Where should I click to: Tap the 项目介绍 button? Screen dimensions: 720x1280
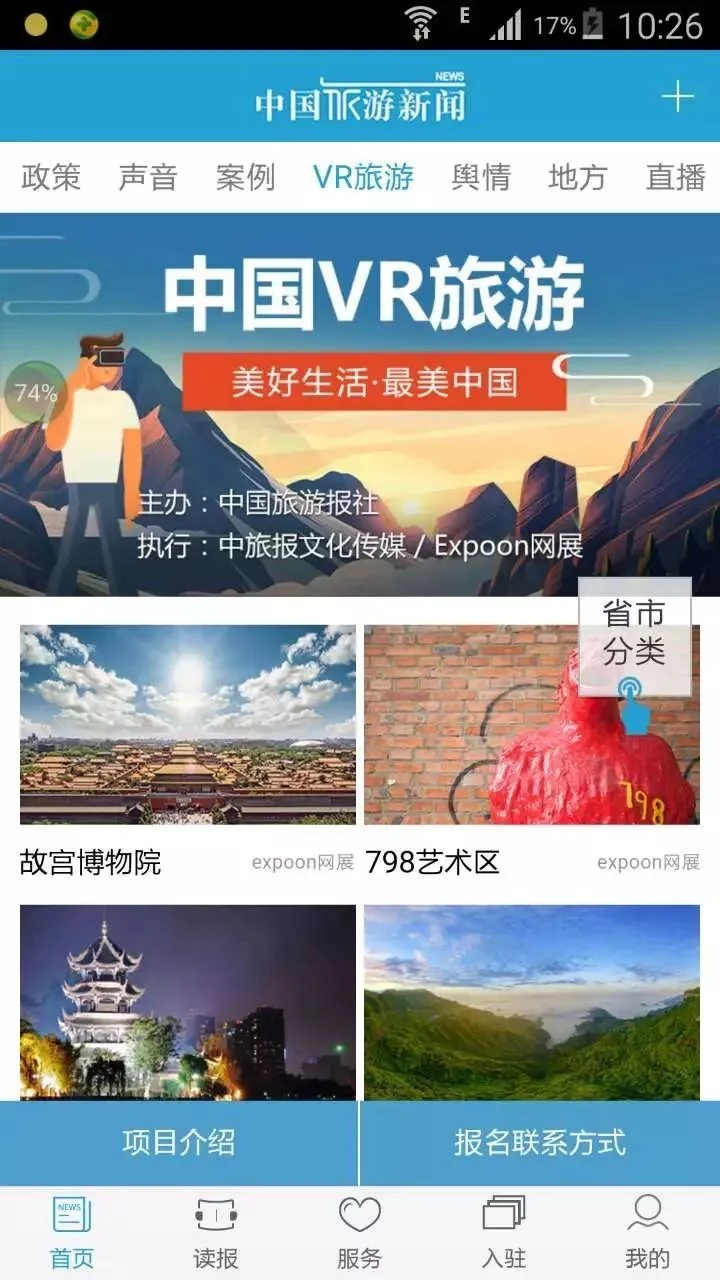[178, 1143]
